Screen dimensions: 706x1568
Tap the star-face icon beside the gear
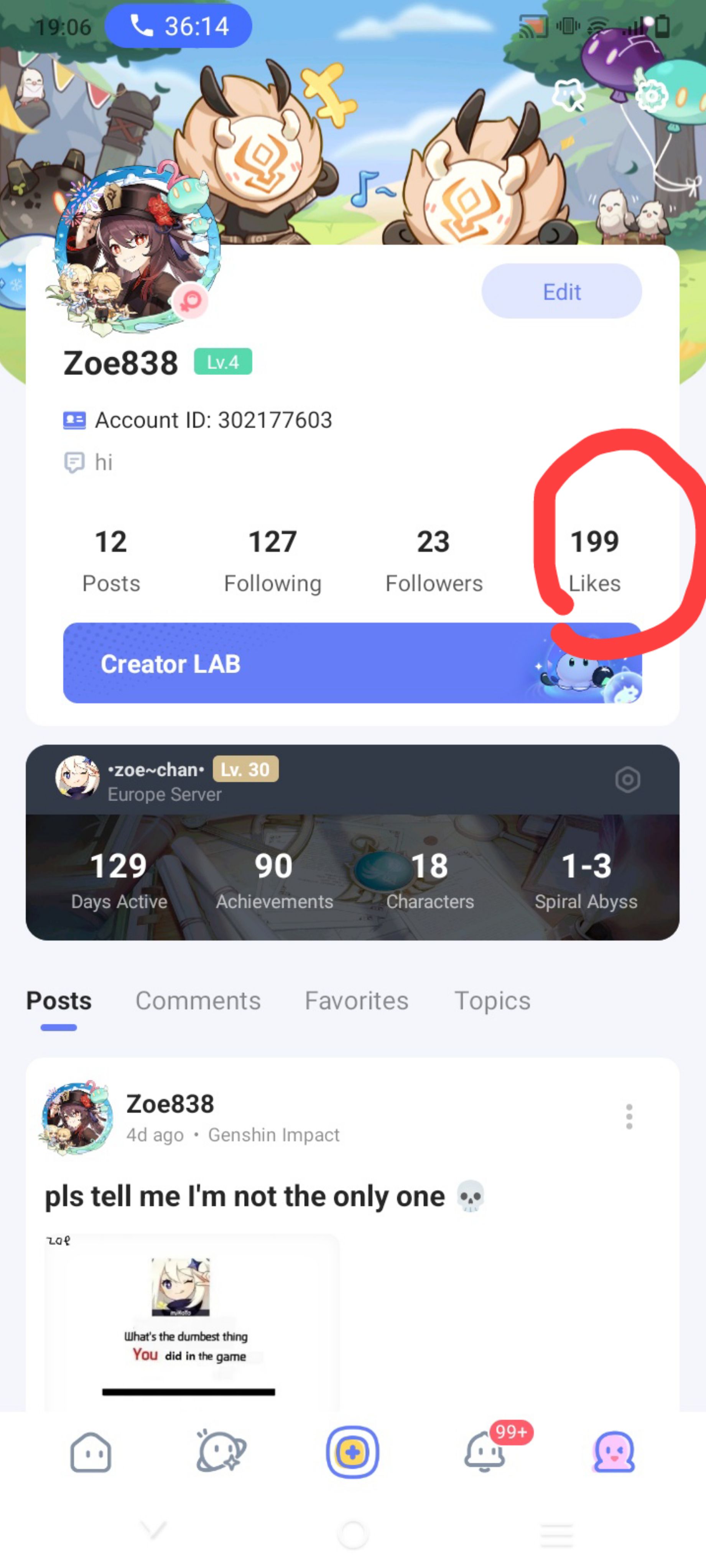tap(568, 95)
